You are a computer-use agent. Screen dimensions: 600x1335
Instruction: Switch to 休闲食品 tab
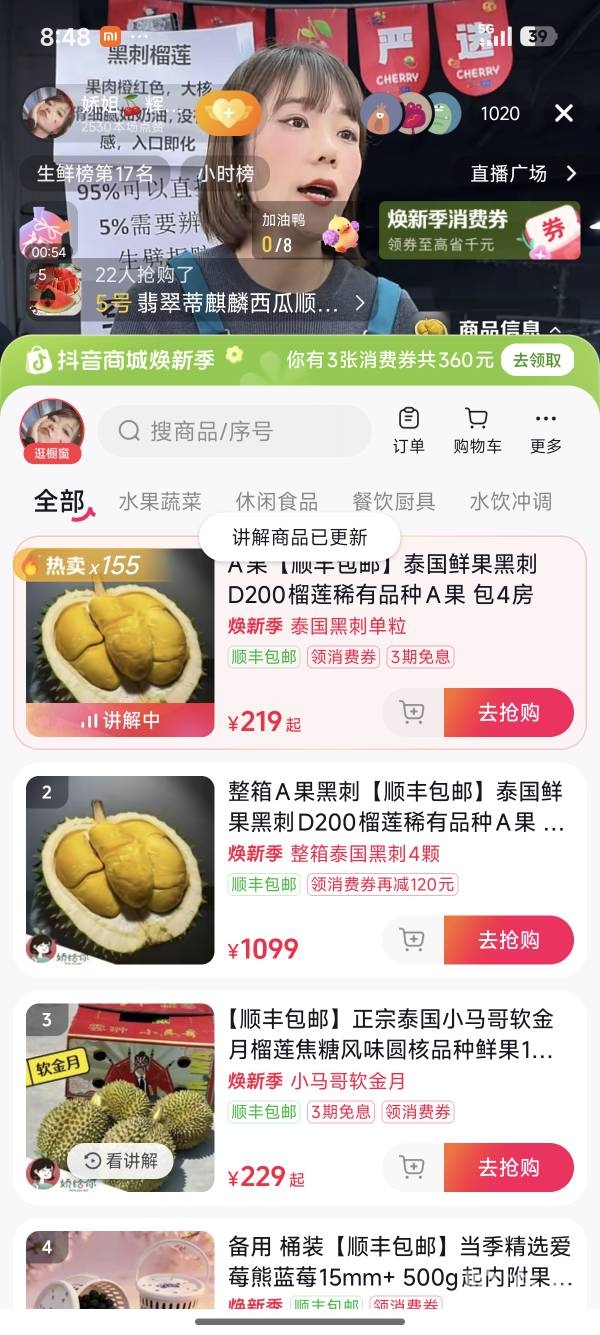click(x=277, y=501)
